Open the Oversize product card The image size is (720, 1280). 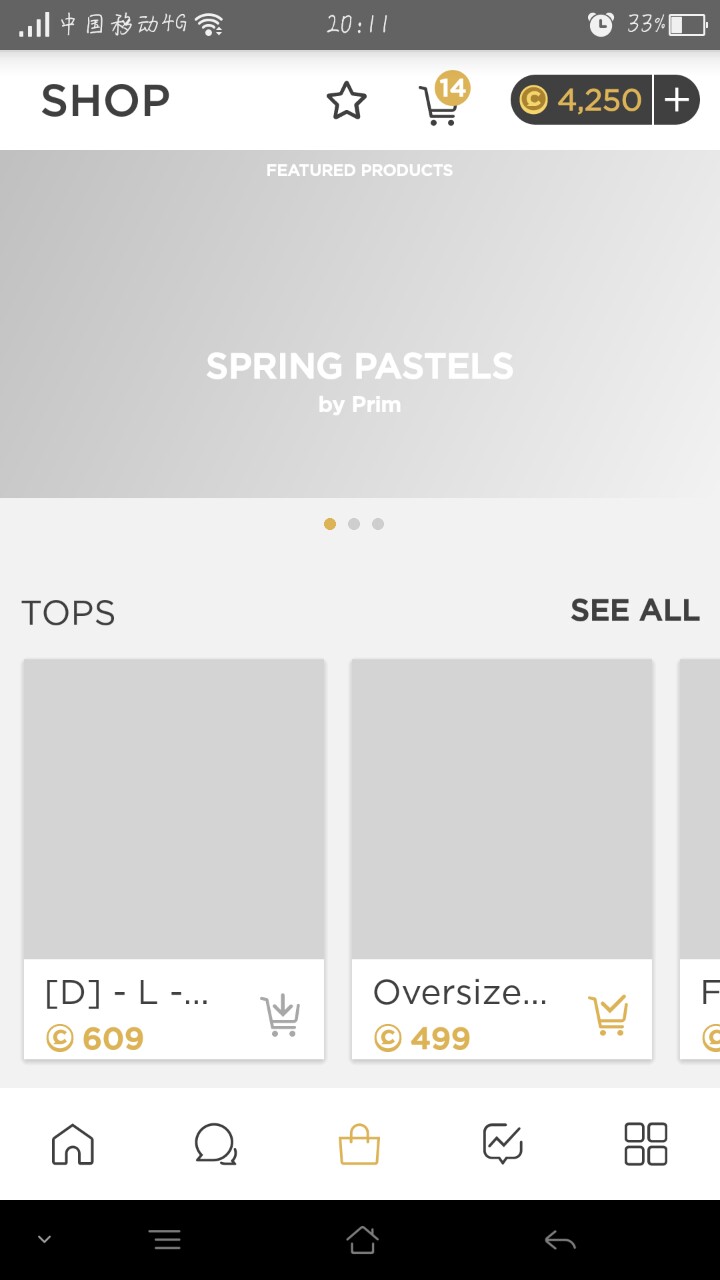[501, 810]
